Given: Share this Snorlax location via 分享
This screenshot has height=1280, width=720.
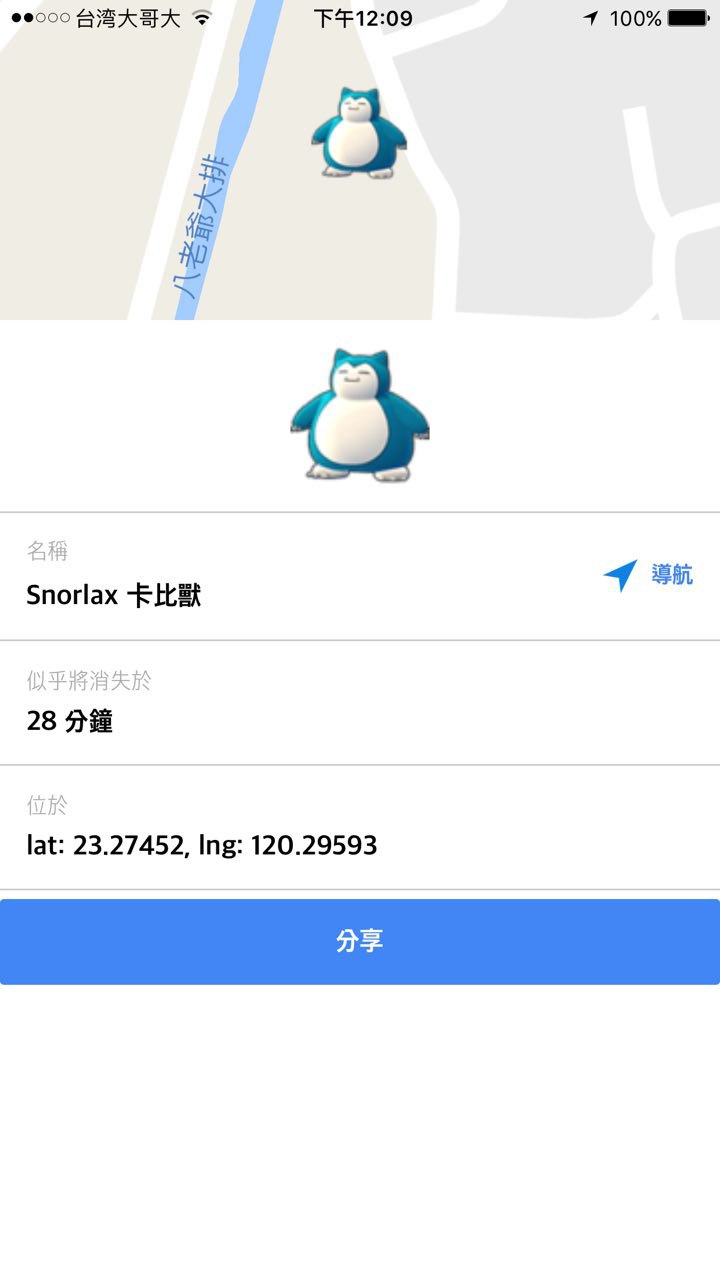Looking at the screenshot, I should tap(360, 941).
